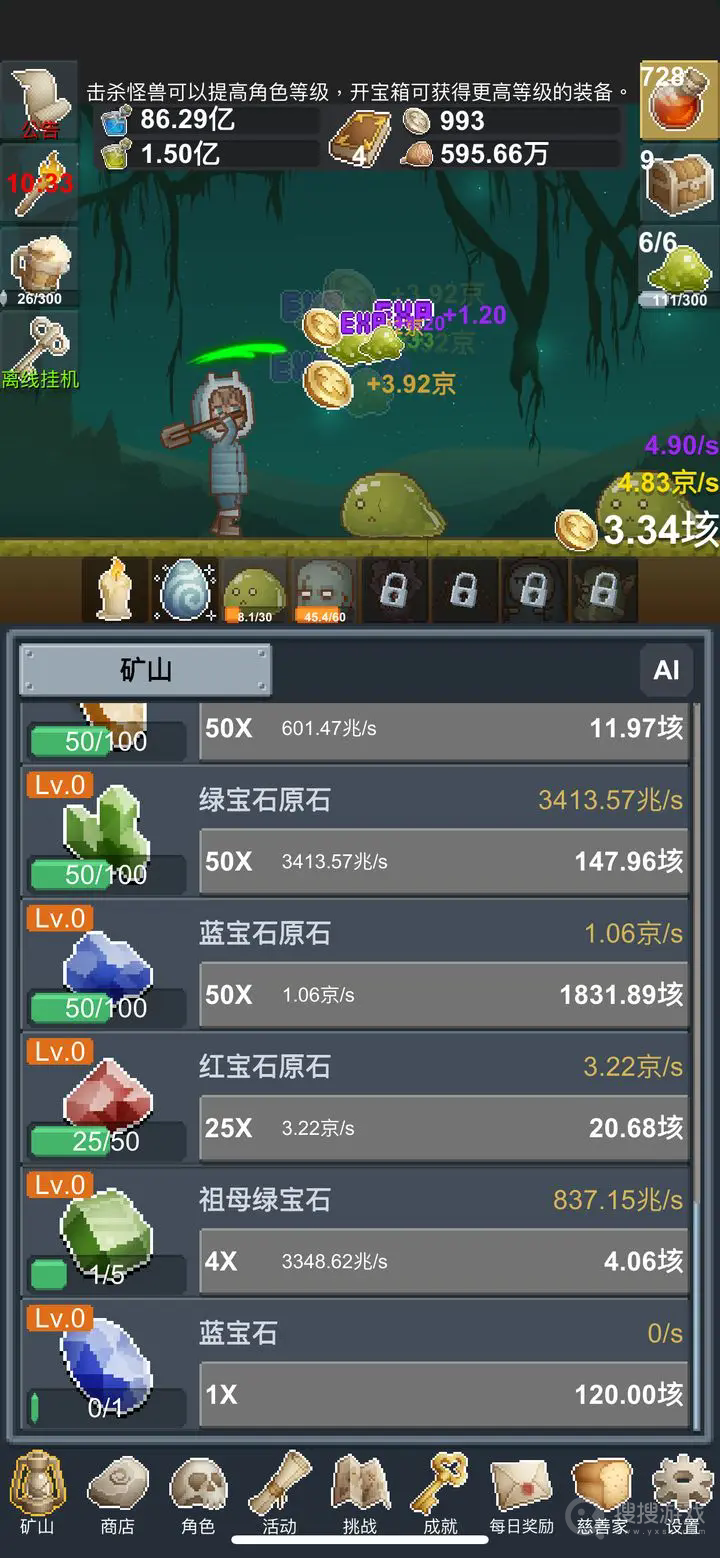Buy 4X upgrade for 祖母绿宝石
The image size is (720, 1558).
coord(443,1261)
